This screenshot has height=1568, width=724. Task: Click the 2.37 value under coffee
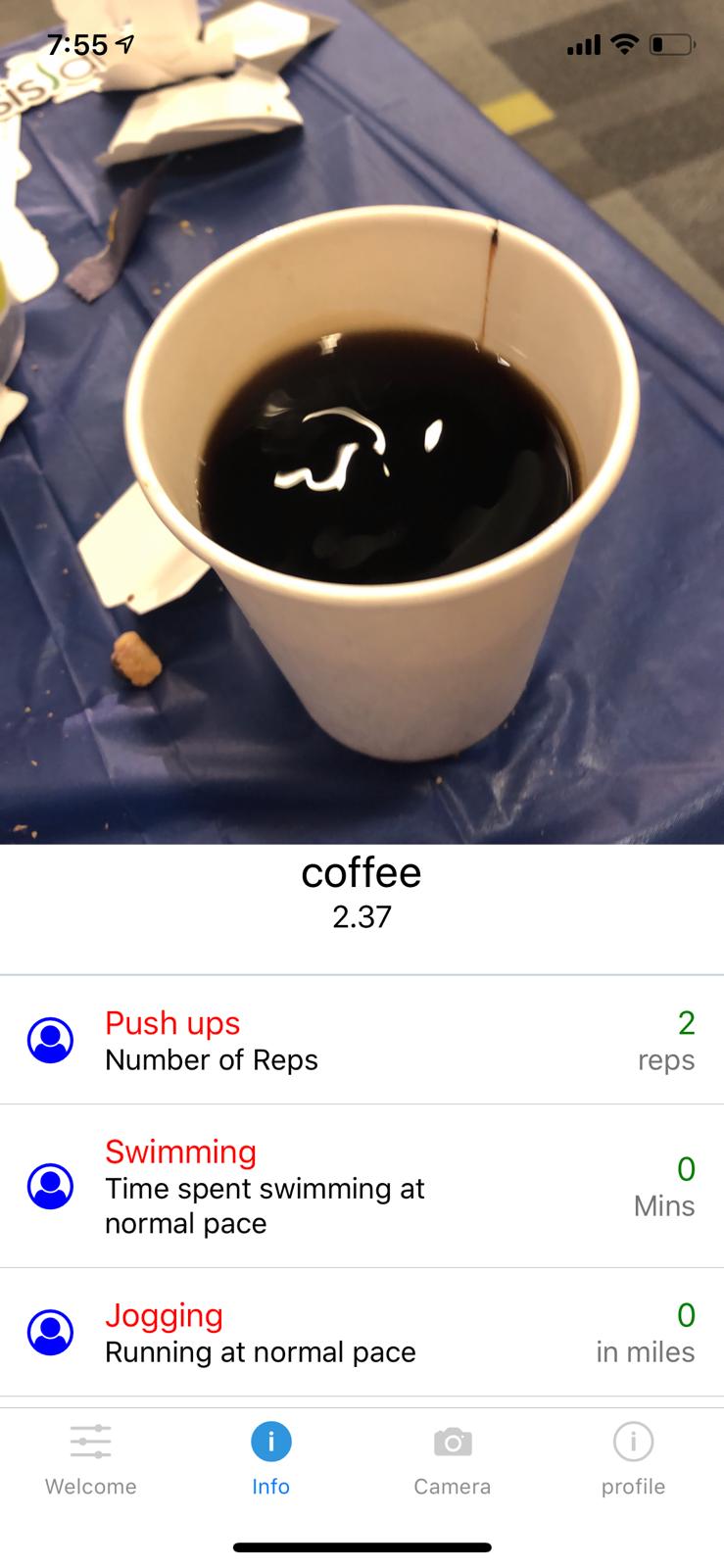(362, 917)
